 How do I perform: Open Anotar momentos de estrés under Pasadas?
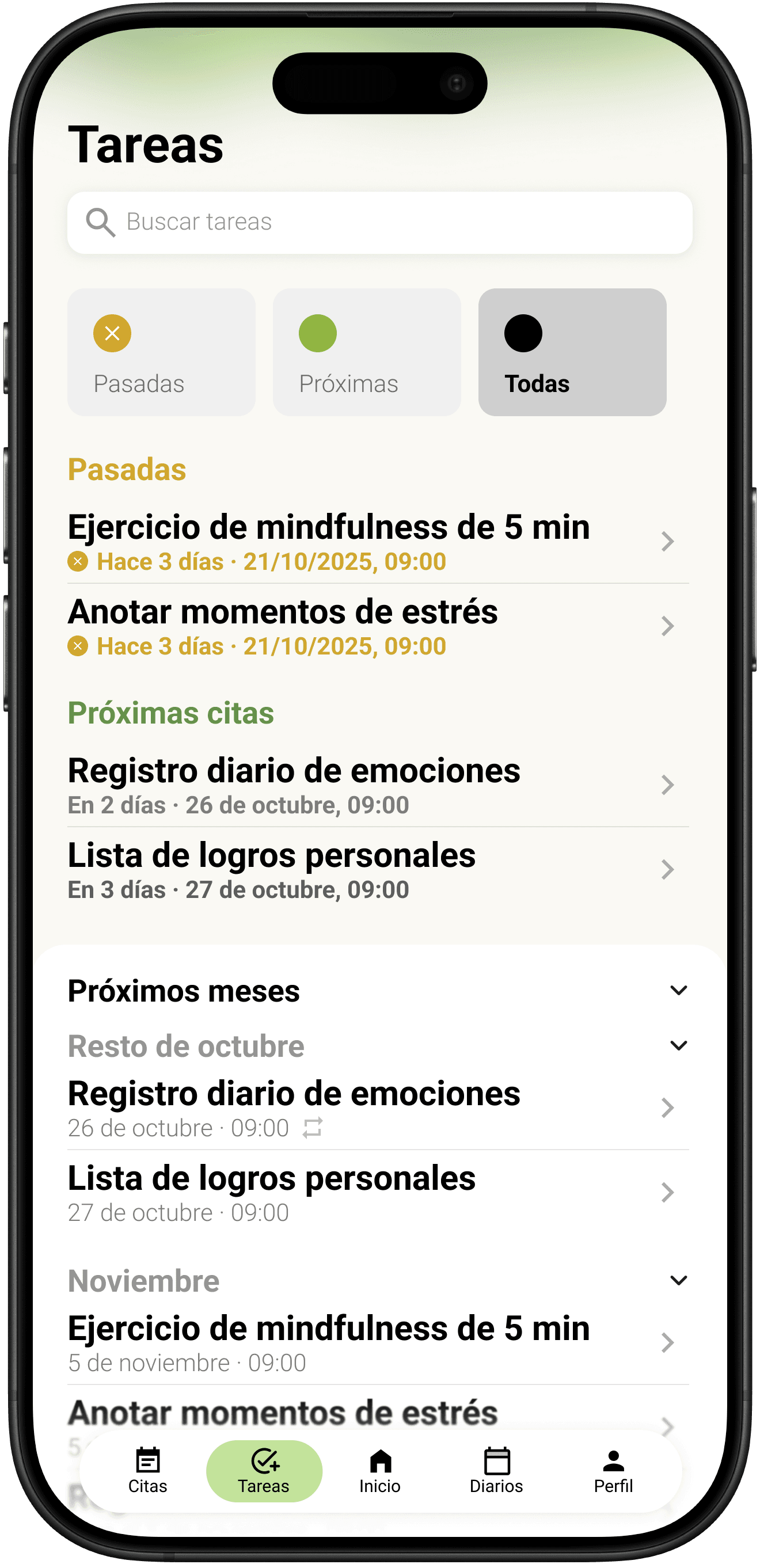(x=378, y=626)
